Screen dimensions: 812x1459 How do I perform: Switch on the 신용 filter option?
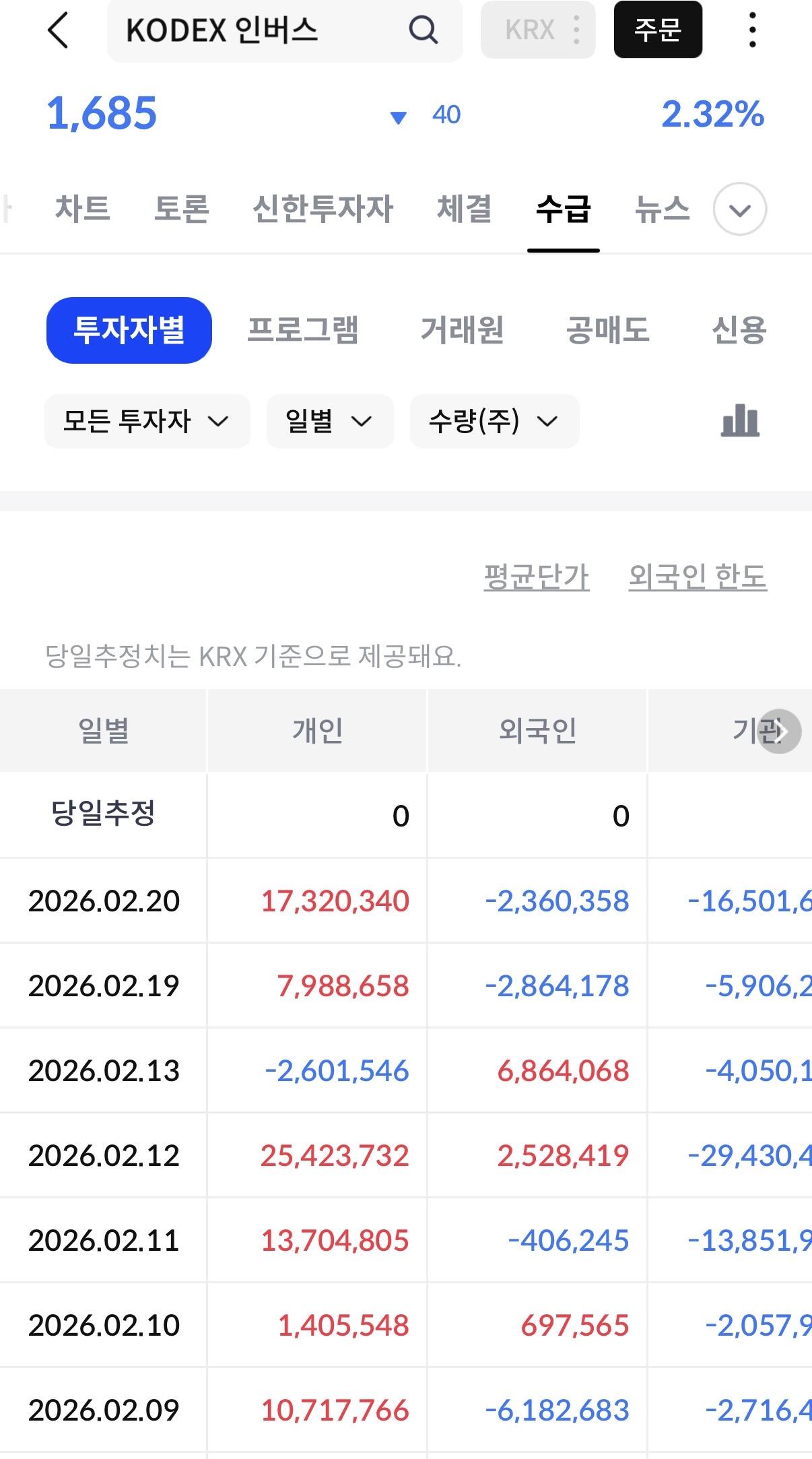pos(739,331)
